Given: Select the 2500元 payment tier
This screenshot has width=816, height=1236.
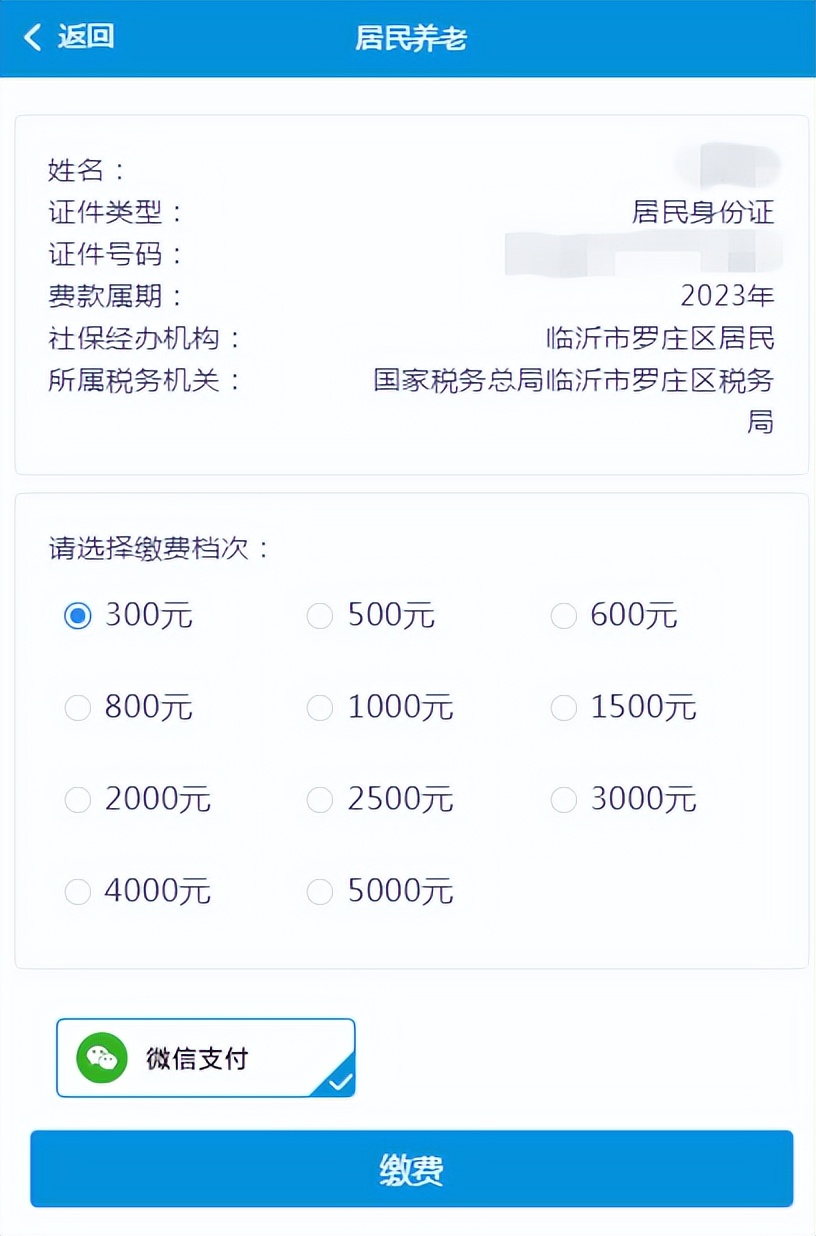Looking at the screenshot, I should pos(319,799).
